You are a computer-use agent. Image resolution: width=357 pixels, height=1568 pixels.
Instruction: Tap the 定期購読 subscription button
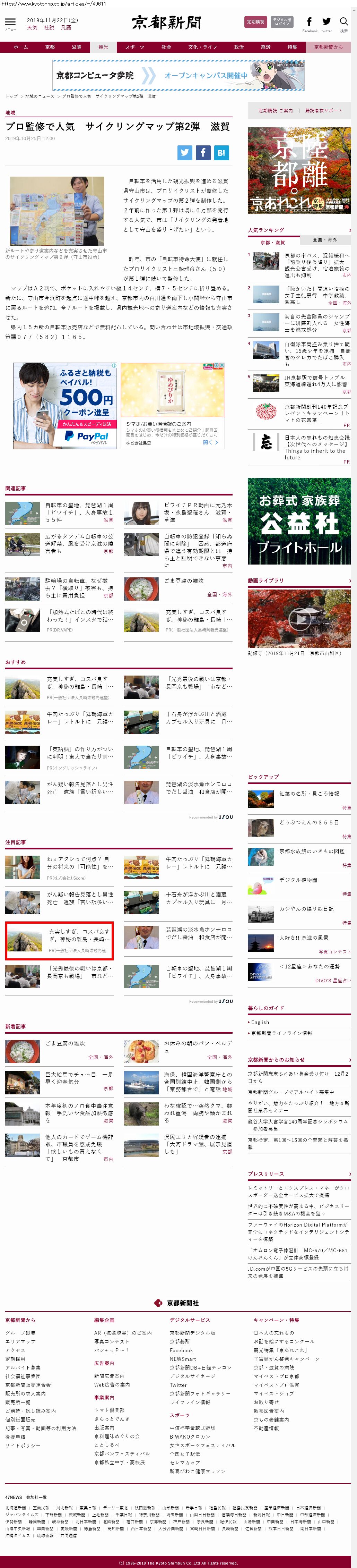click(255, 22)
